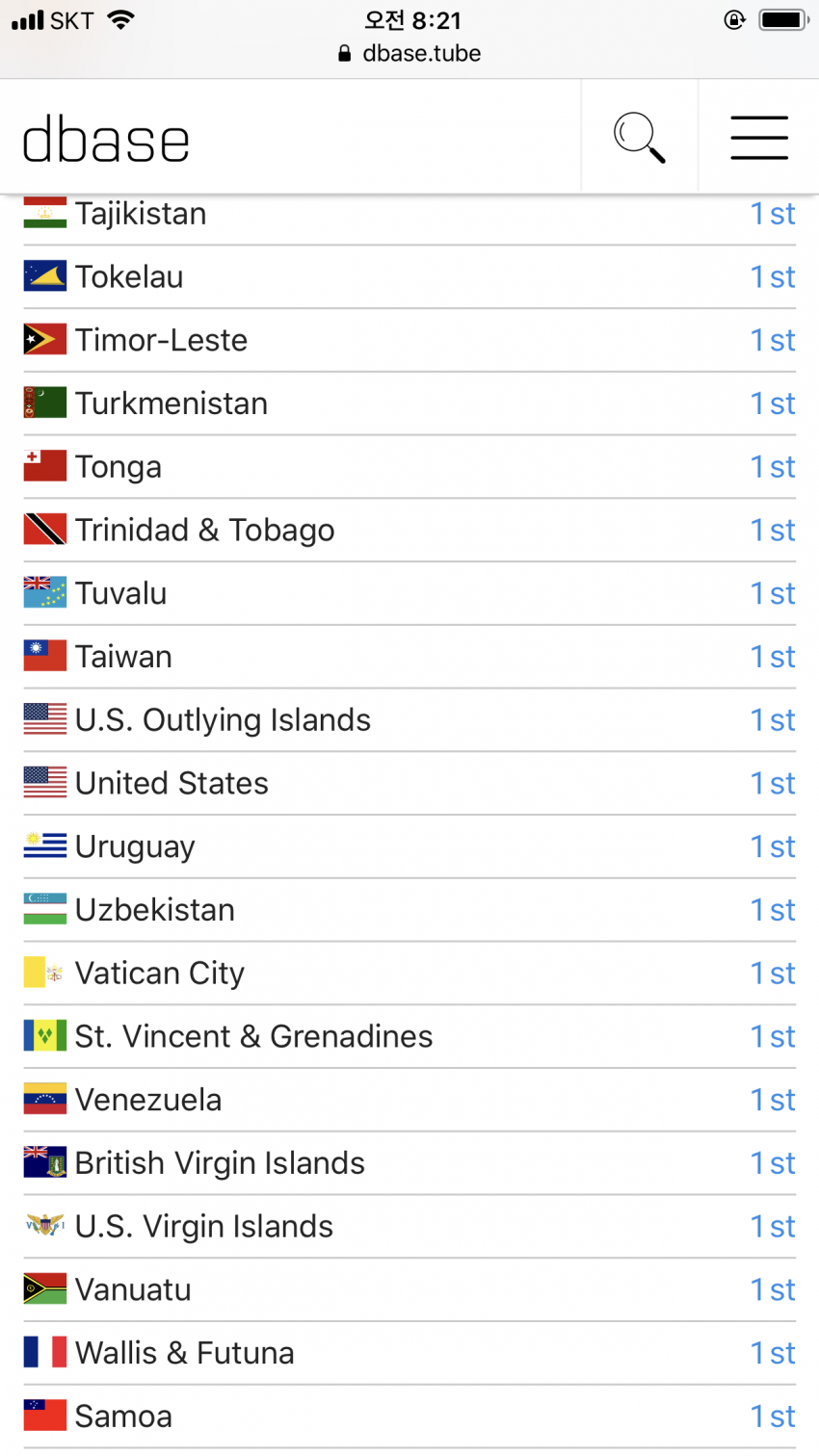Viewport: 819px width, 1456px height.
Task: View United States 1st ranking
Action: point(773,784)
